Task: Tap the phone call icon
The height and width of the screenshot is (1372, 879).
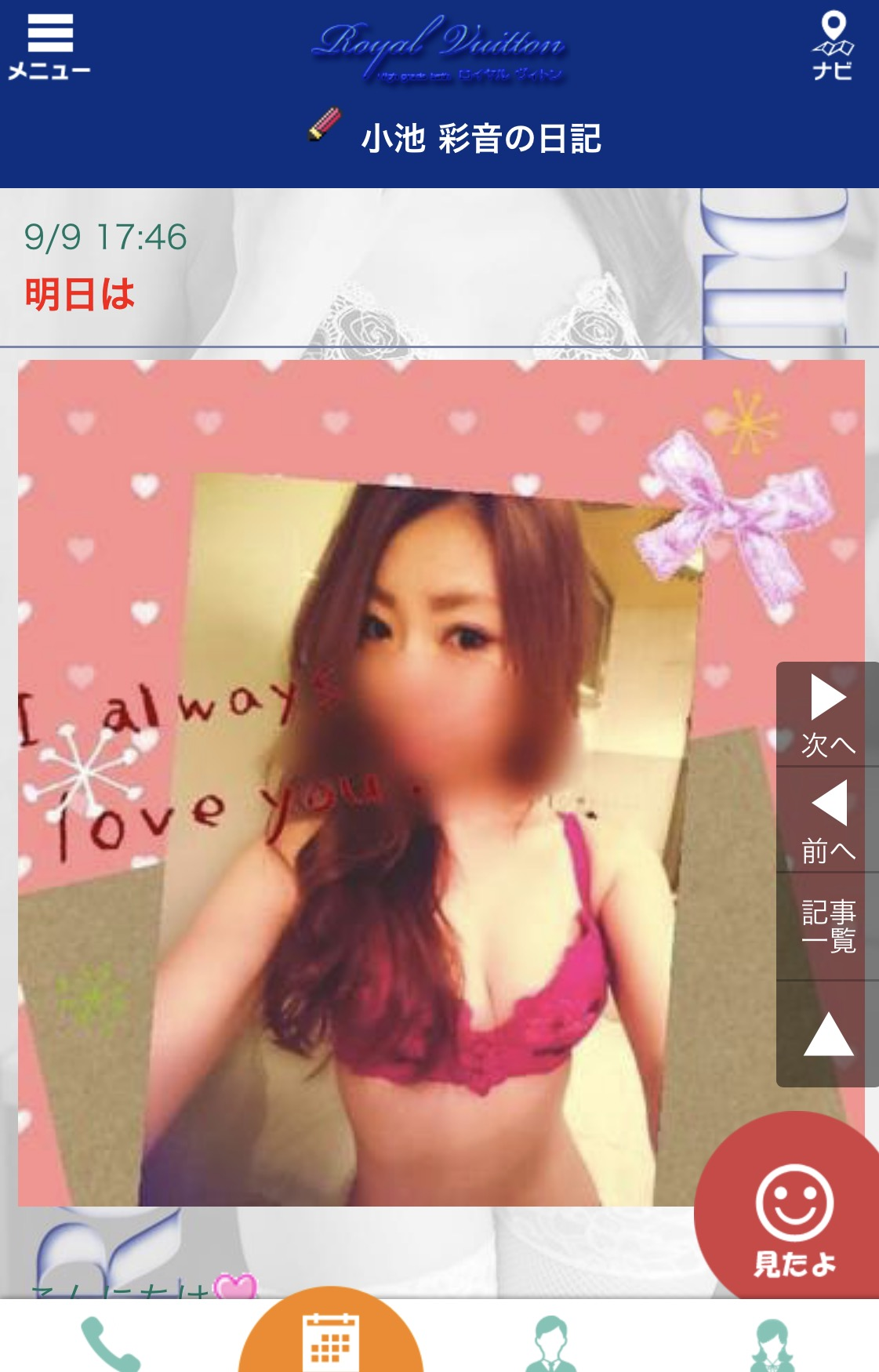Action: tap(110, 1344)
